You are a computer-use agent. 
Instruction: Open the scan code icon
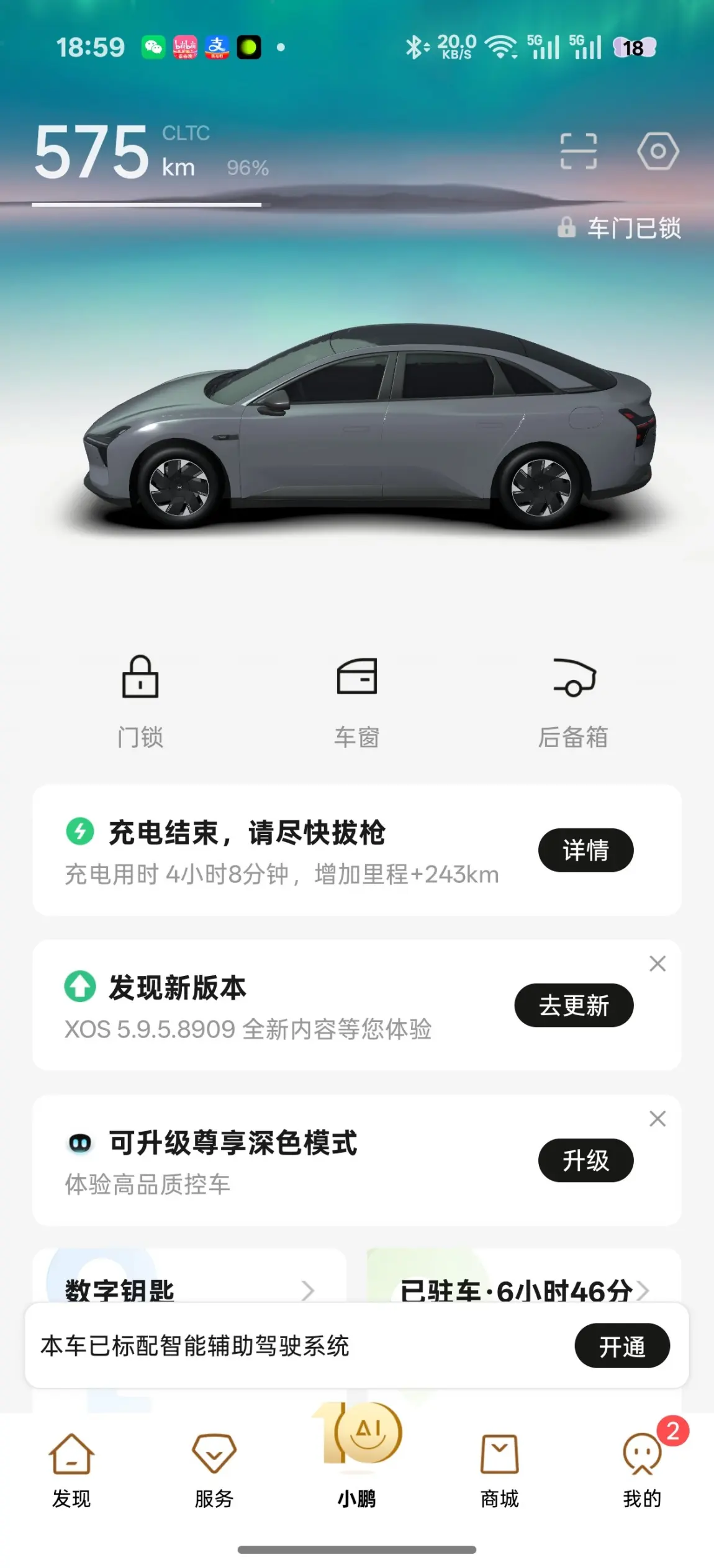point(578,151)
